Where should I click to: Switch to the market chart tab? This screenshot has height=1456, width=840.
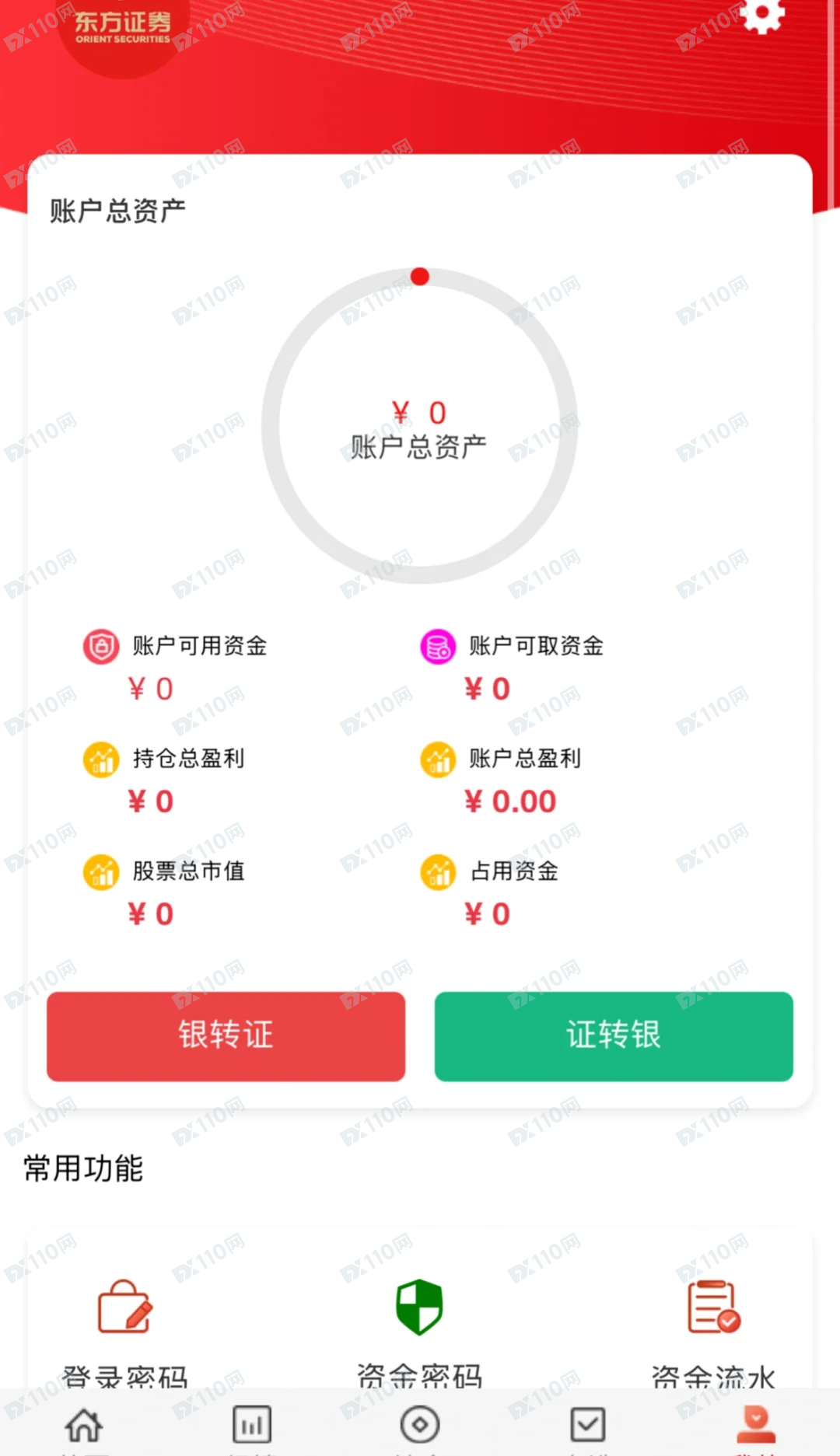coord(252,1427)
